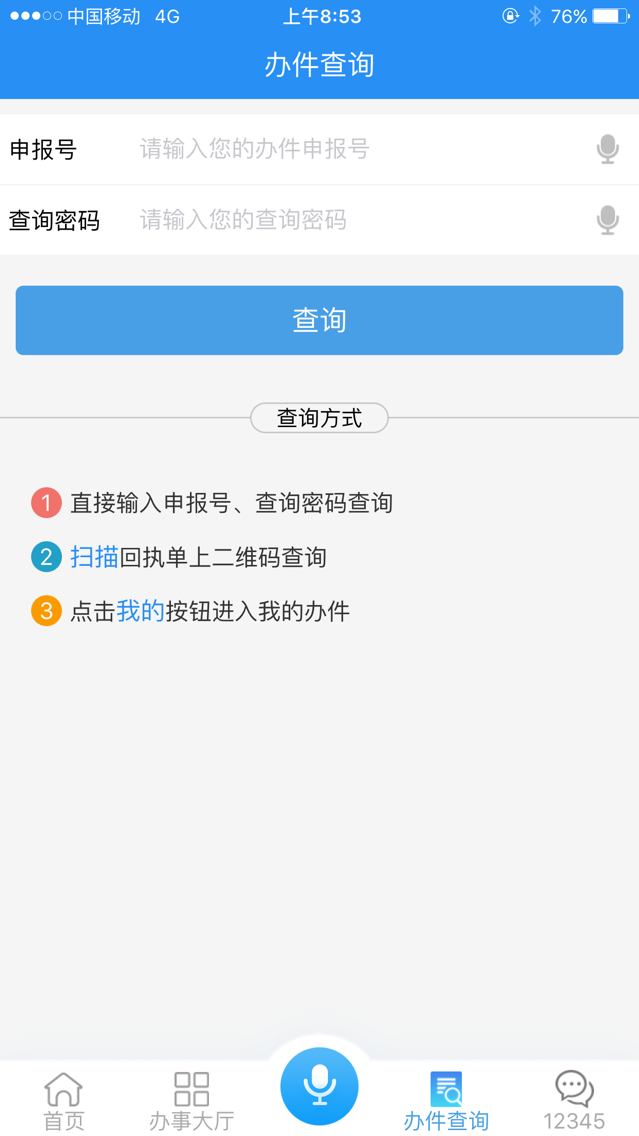Viewport: 639px width, 1136px height.
Task: Tap the center voice microphone button
Action: point(319,1086)
